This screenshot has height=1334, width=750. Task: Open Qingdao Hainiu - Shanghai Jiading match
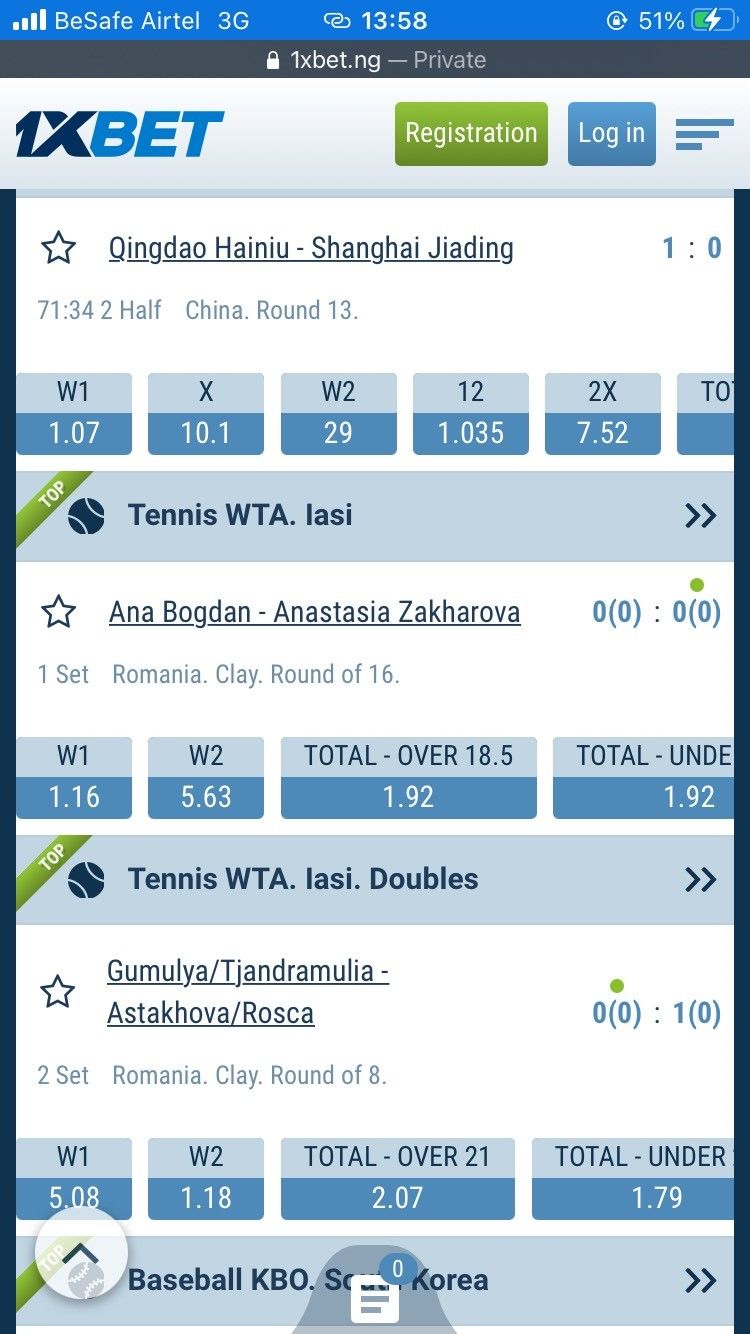point(311,248)
